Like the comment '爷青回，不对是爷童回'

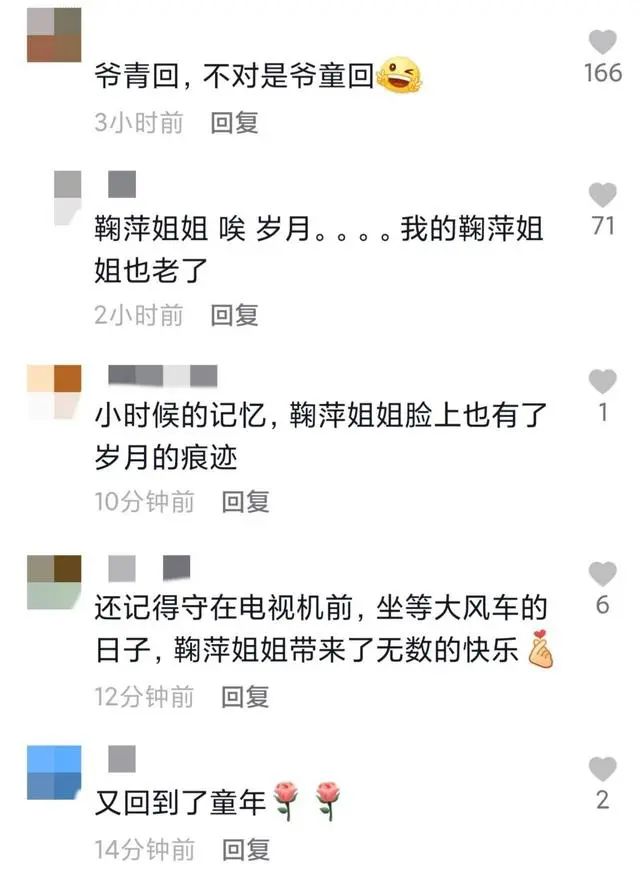coord(602,42)
